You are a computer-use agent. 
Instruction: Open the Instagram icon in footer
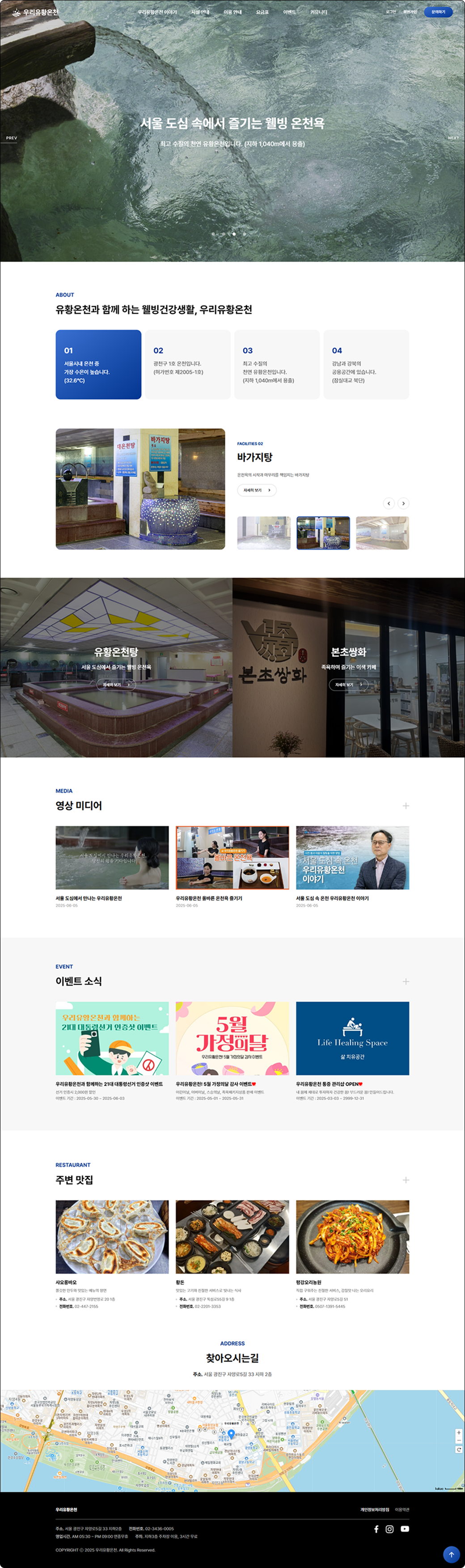389,1529
